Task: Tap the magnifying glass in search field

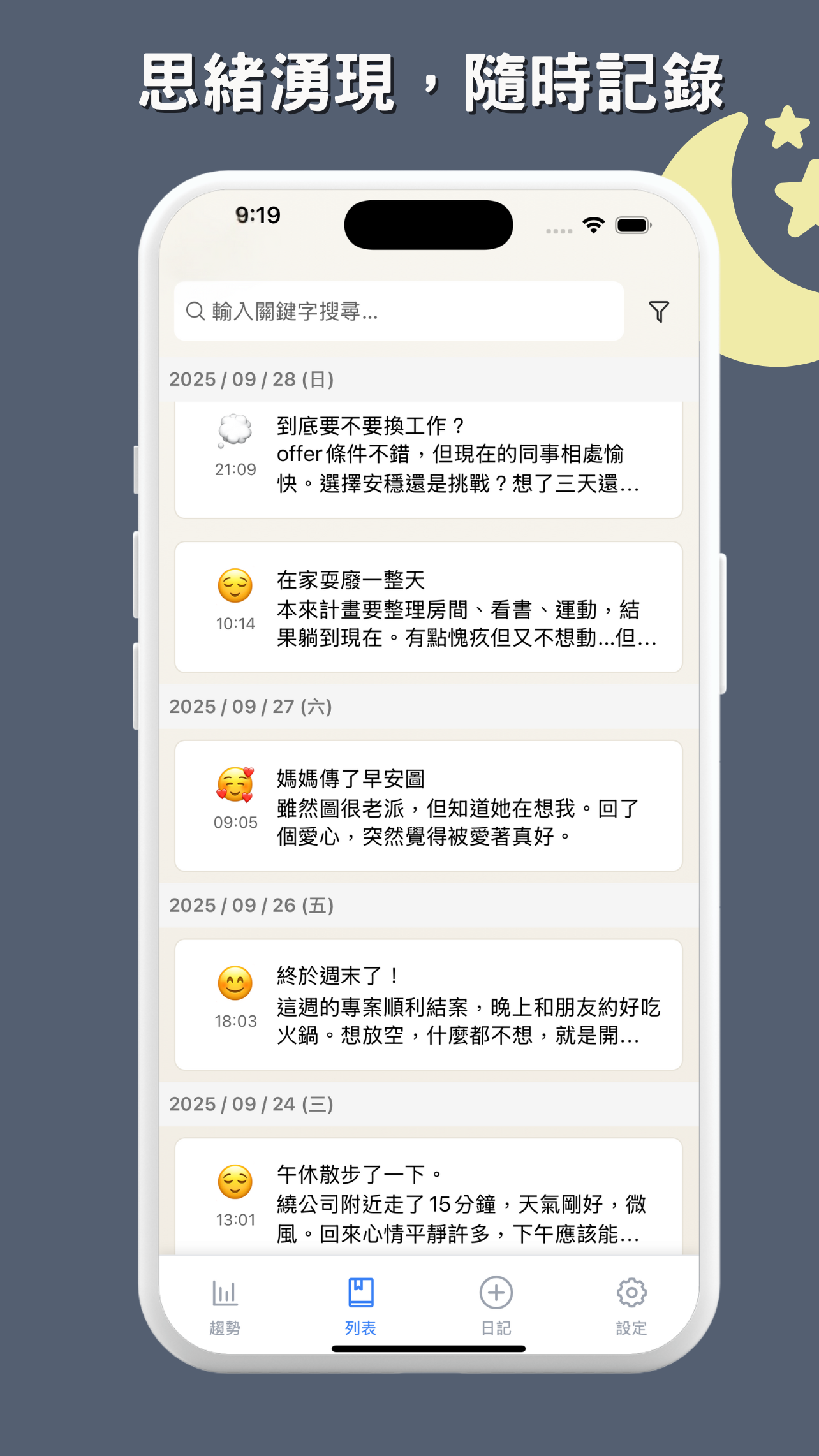Action: 196,312
